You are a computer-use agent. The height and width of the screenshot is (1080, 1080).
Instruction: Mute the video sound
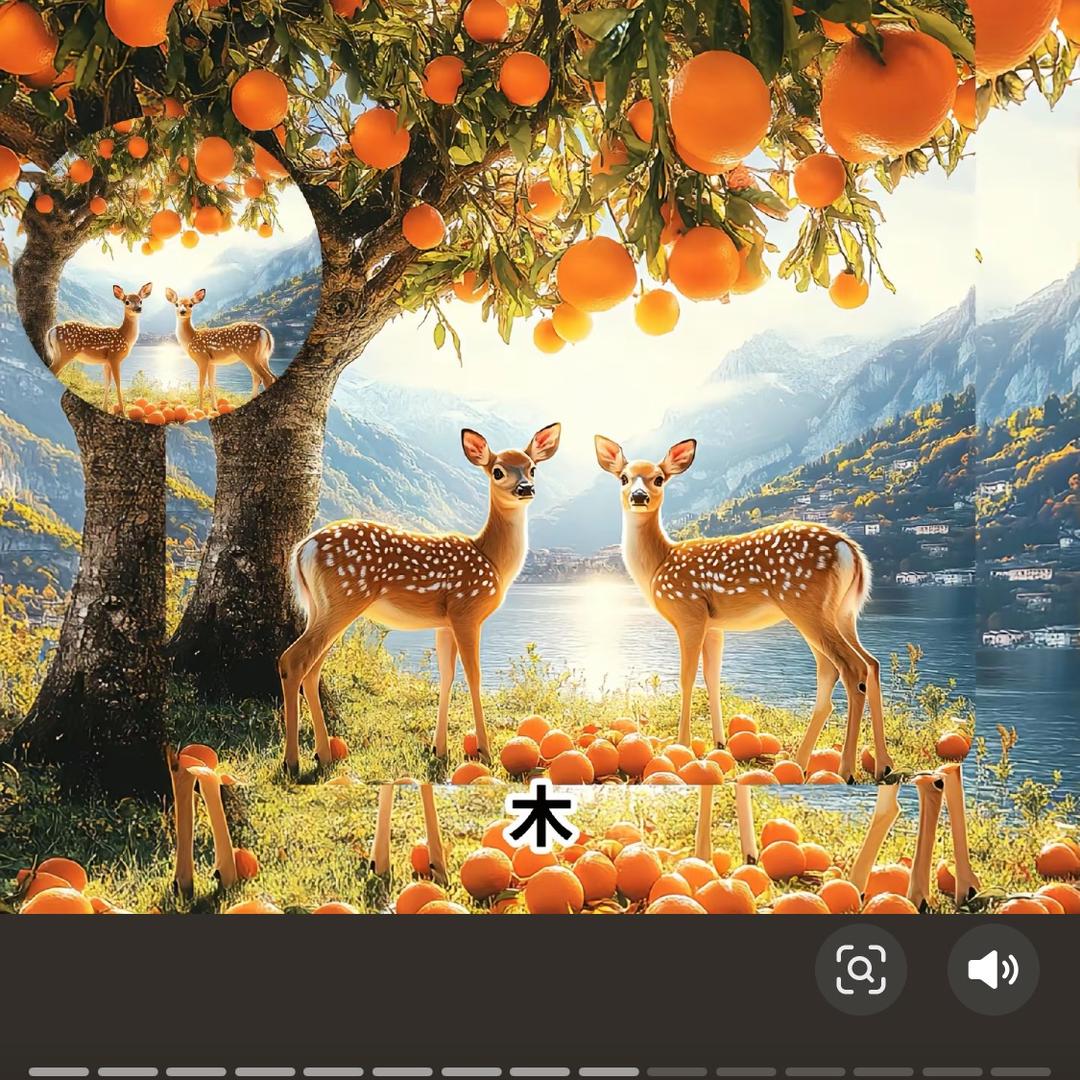(993, 969)
